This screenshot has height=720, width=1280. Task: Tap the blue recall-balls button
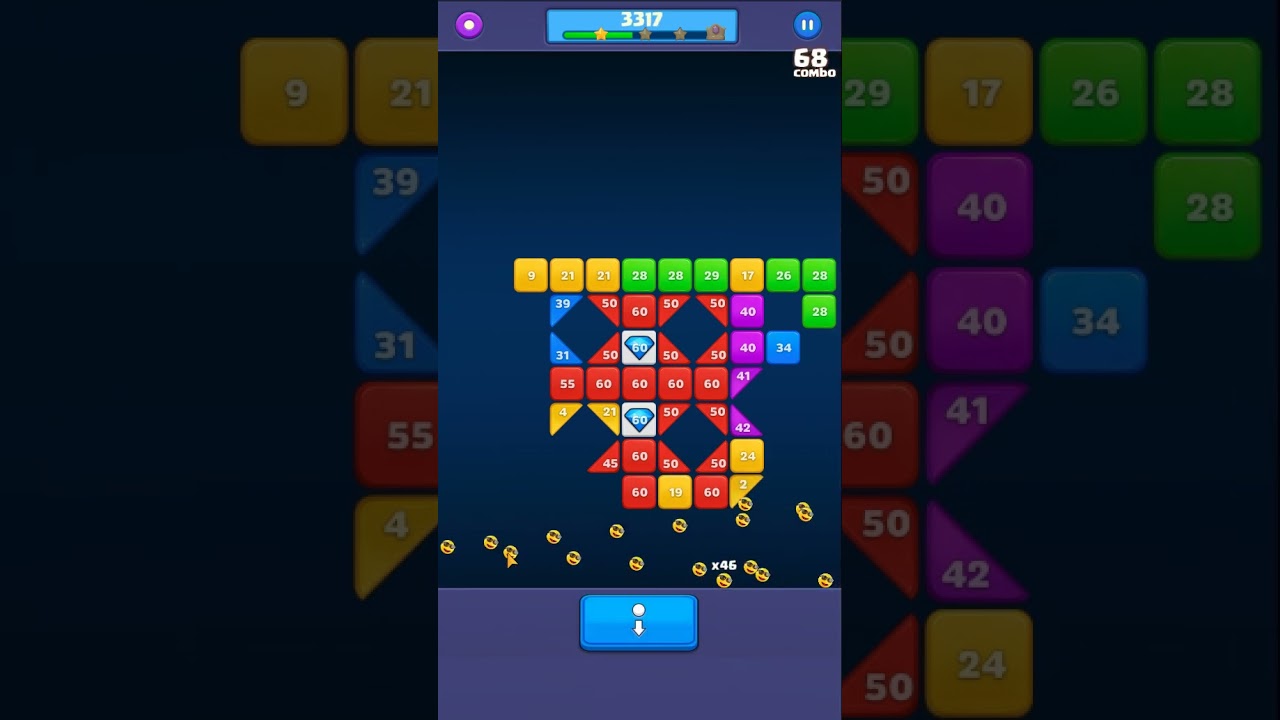[x=638, y=622]
